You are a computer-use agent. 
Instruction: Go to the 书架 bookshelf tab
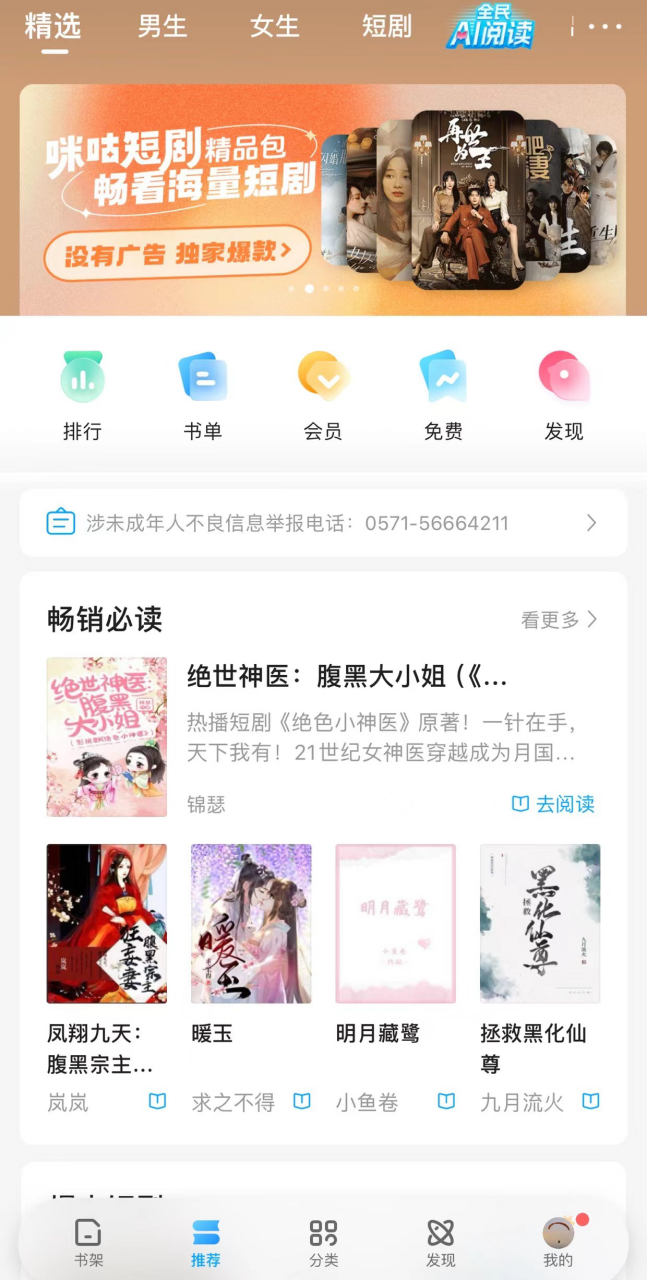coord(89,1243)
